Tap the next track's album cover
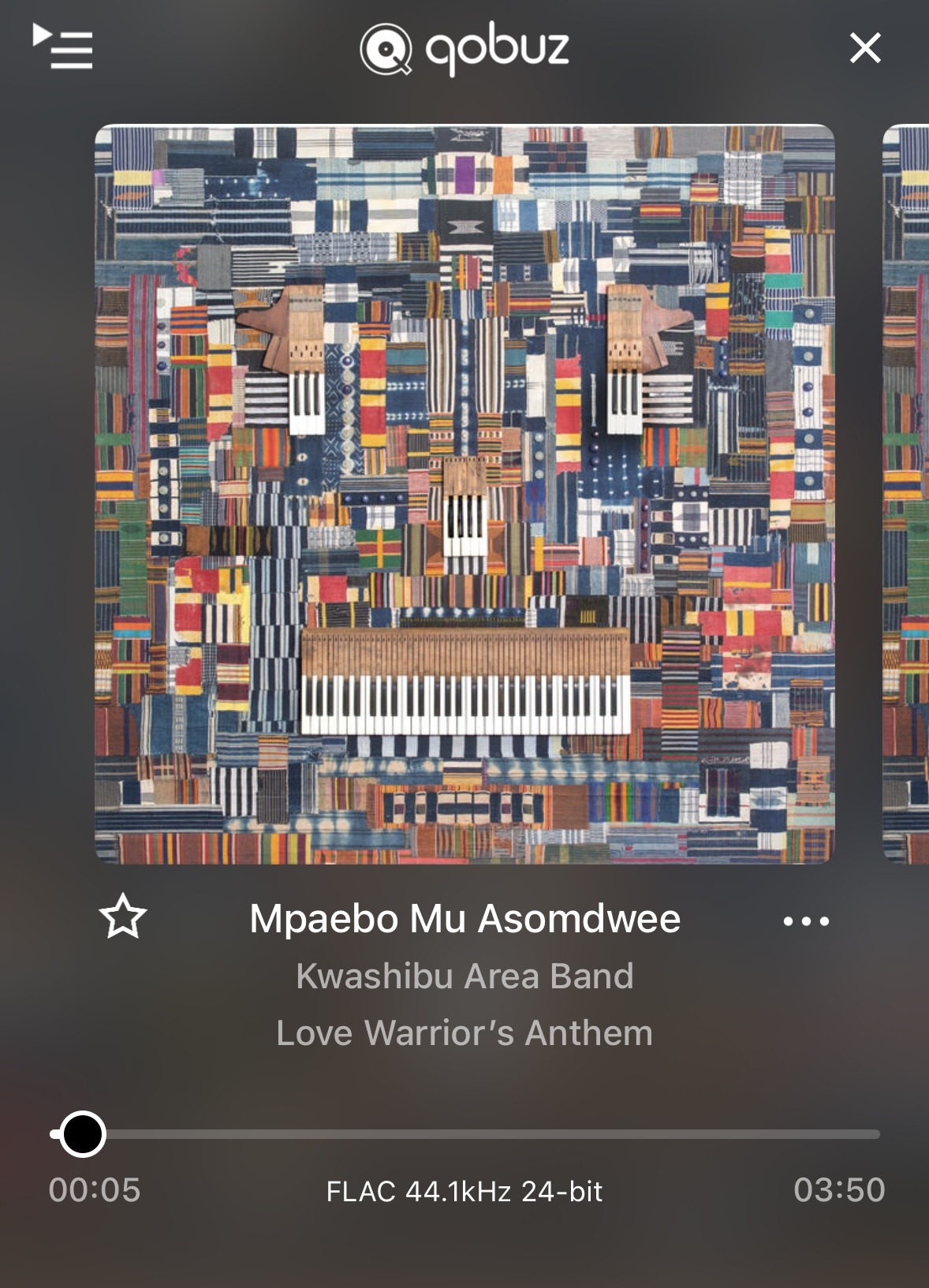 pyautogui.click(x=905, y=495)
